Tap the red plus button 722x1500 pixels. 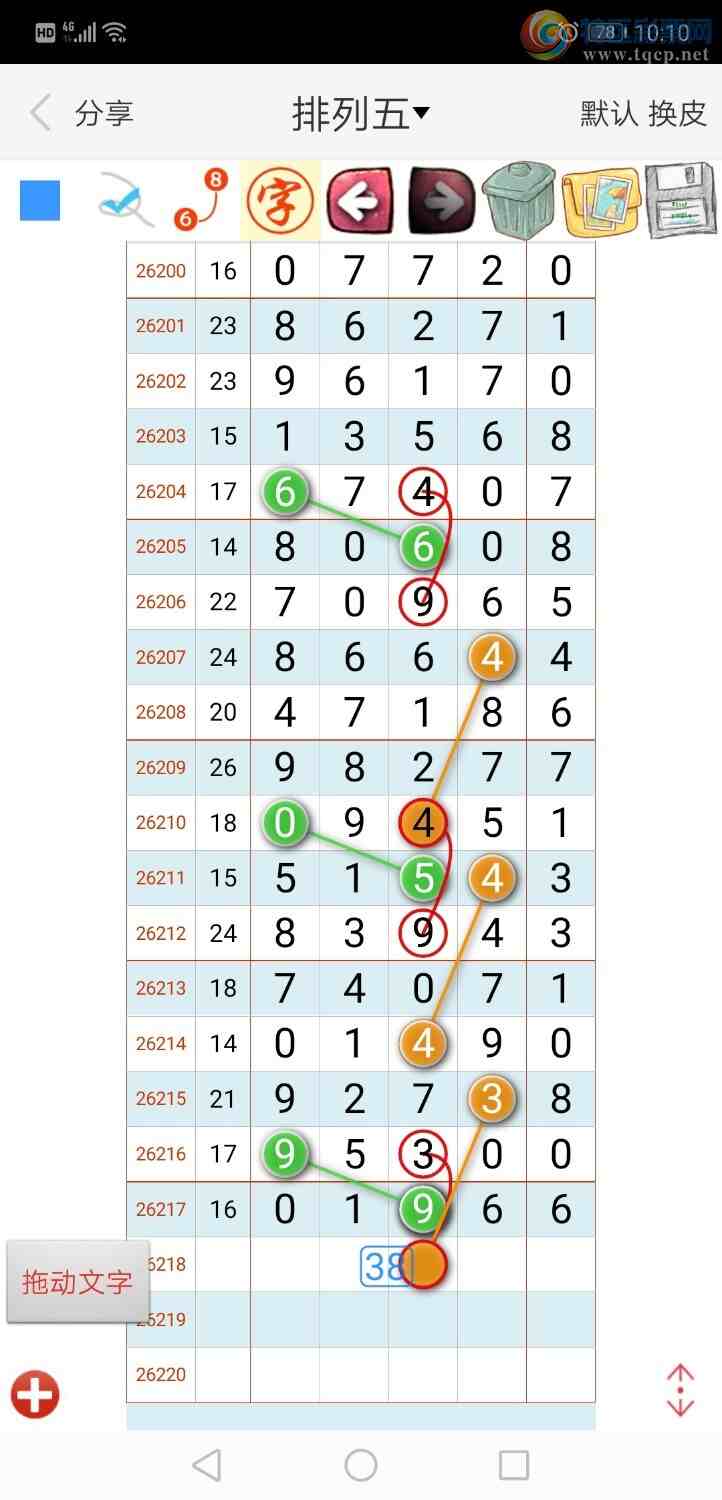point(36,1394)
